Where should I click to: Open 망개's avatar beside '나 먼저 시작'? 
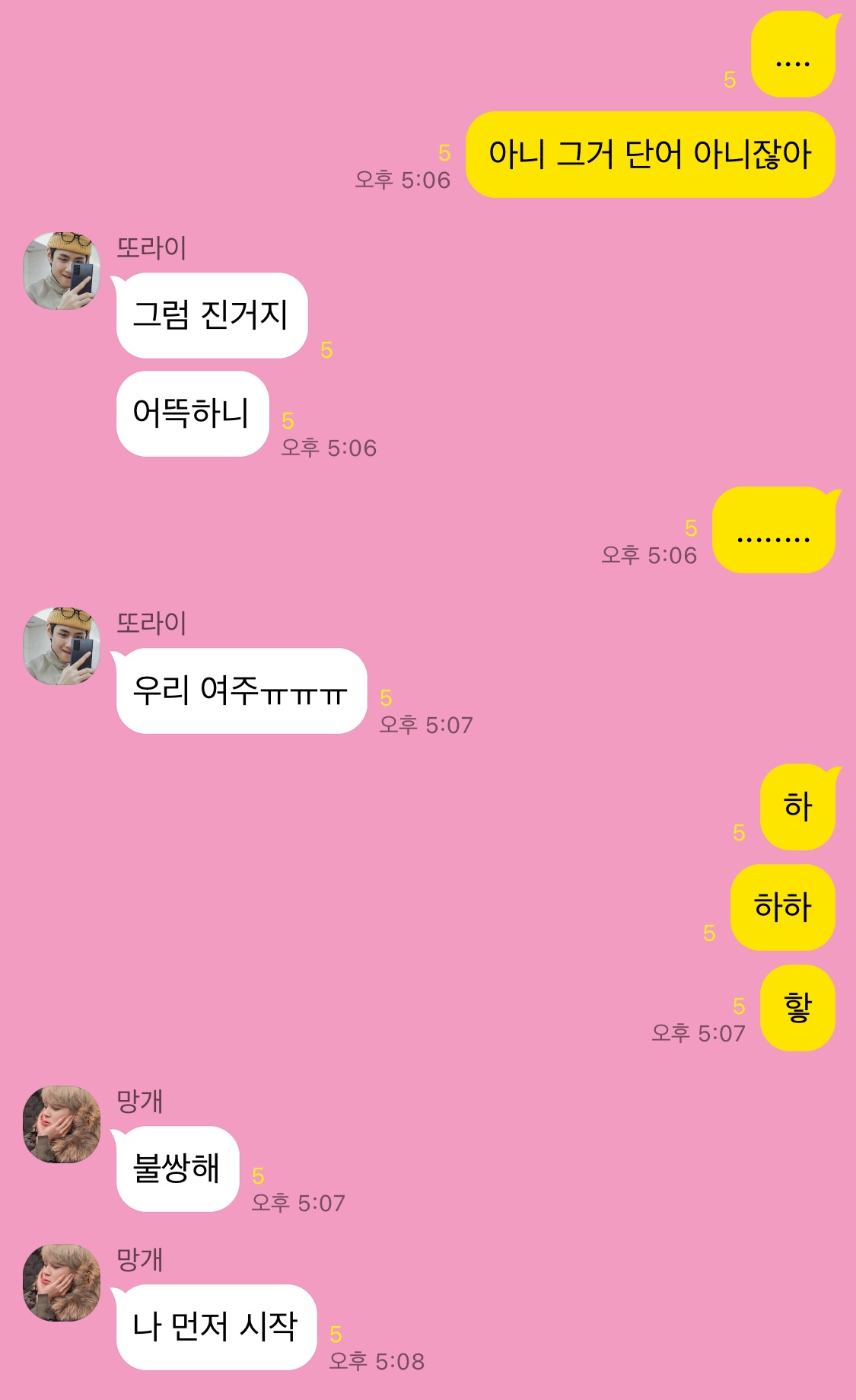click(62, 1282)
